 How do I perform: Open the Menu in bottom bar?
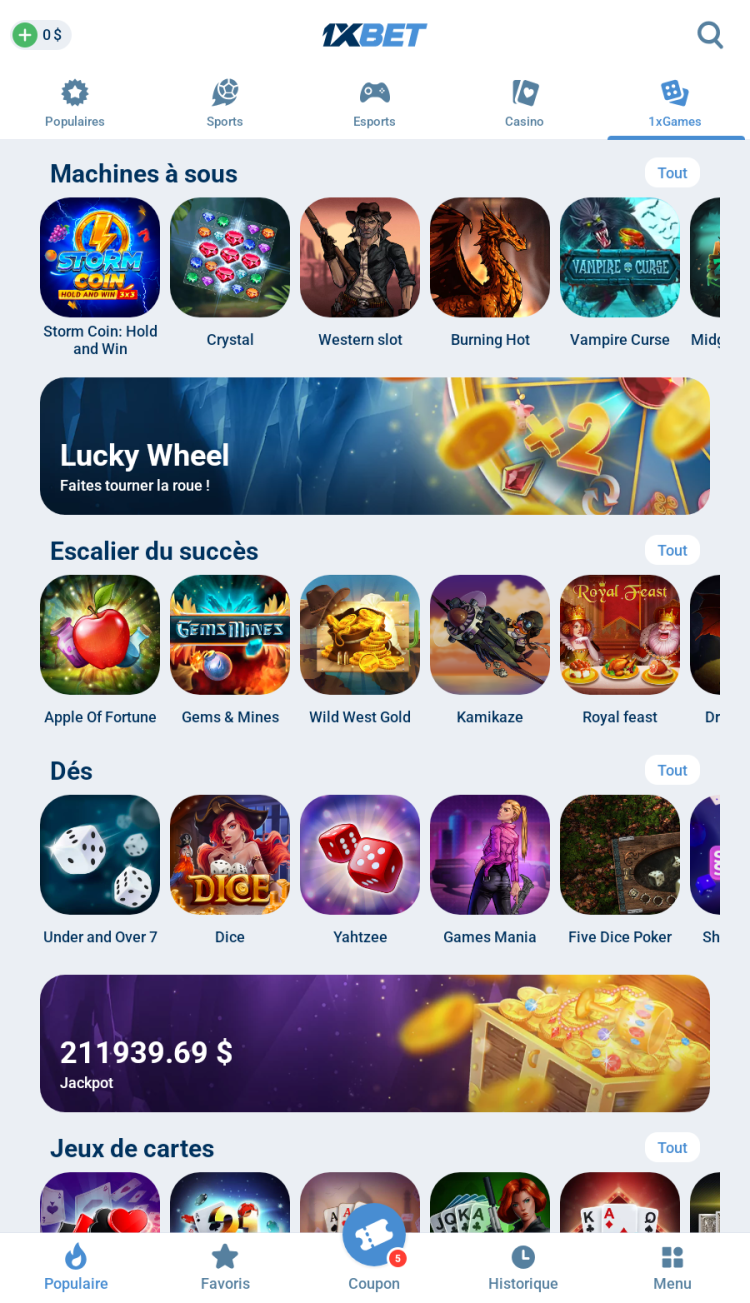[672, 1267]
